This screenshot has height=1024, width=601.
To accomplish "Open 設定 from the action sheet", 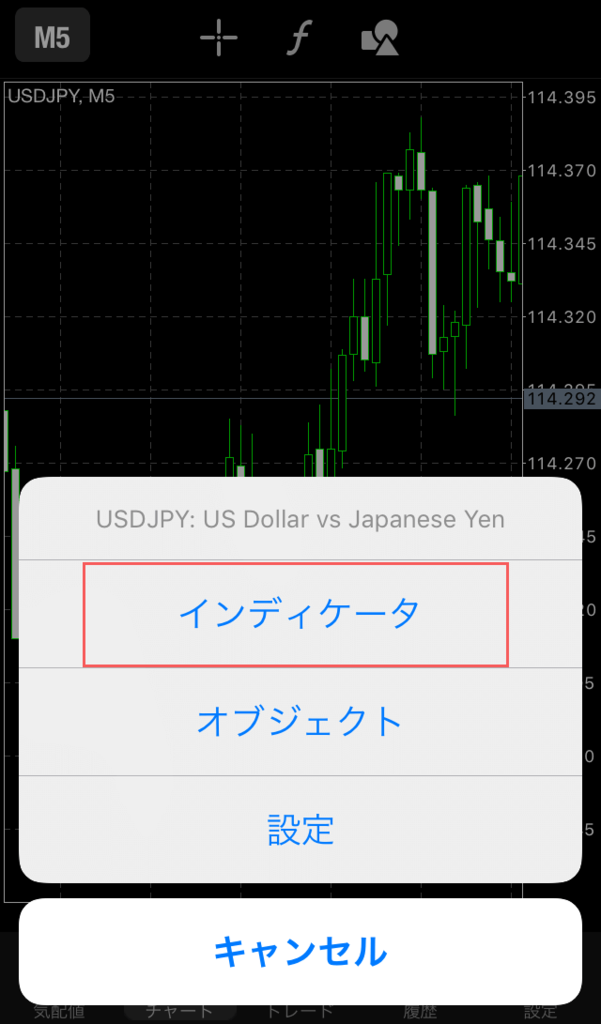I will tap(300, 829).
